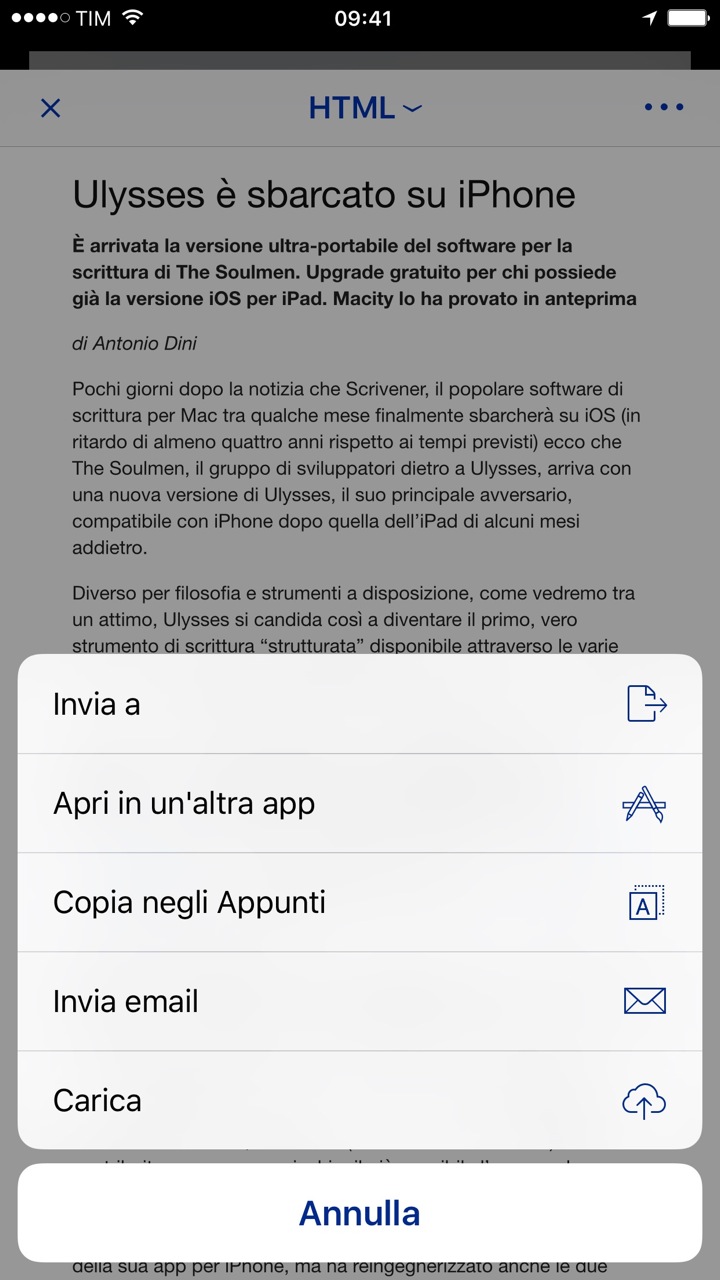Viewport: 720px width, 1280px height.
Task: Dismiss the sheet with Annulla
Action: point(360,1213)
